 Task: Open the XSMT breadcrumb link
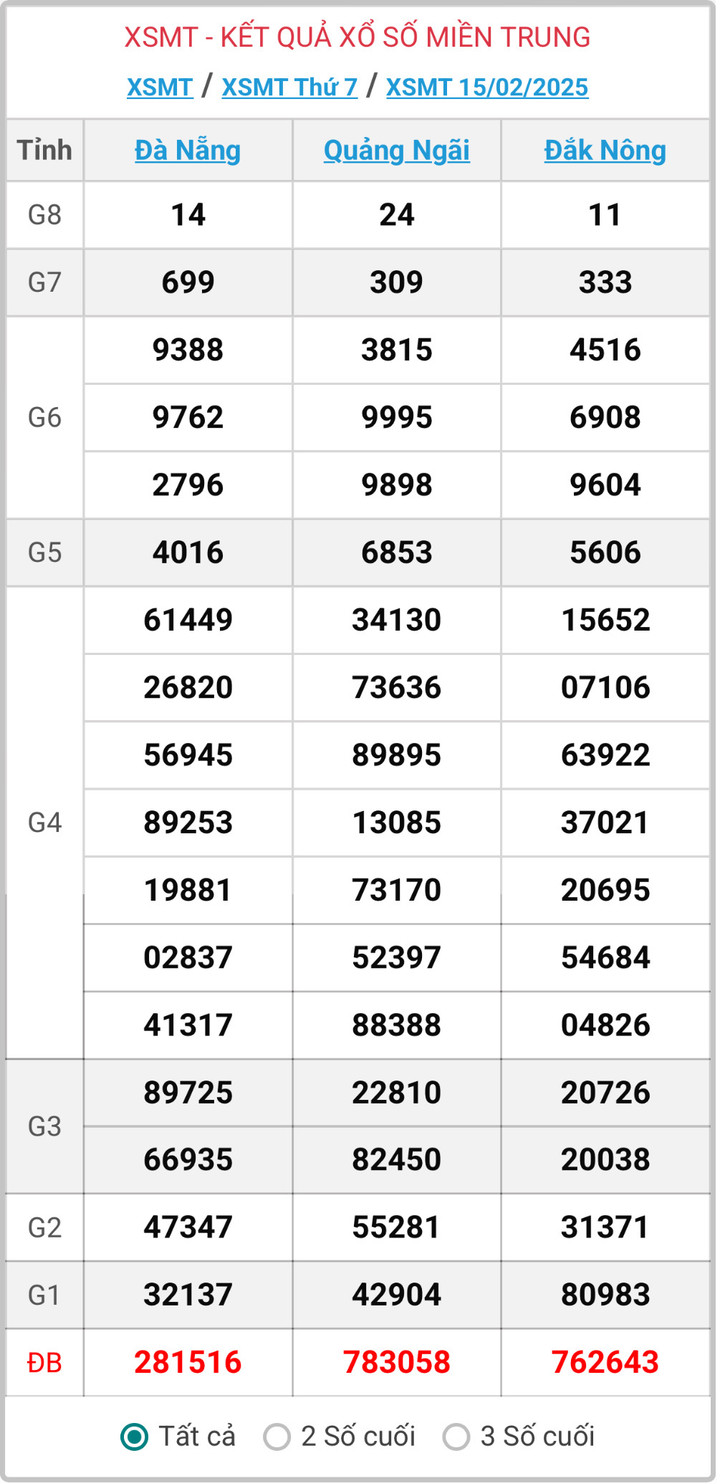click(x=160, y=88)
